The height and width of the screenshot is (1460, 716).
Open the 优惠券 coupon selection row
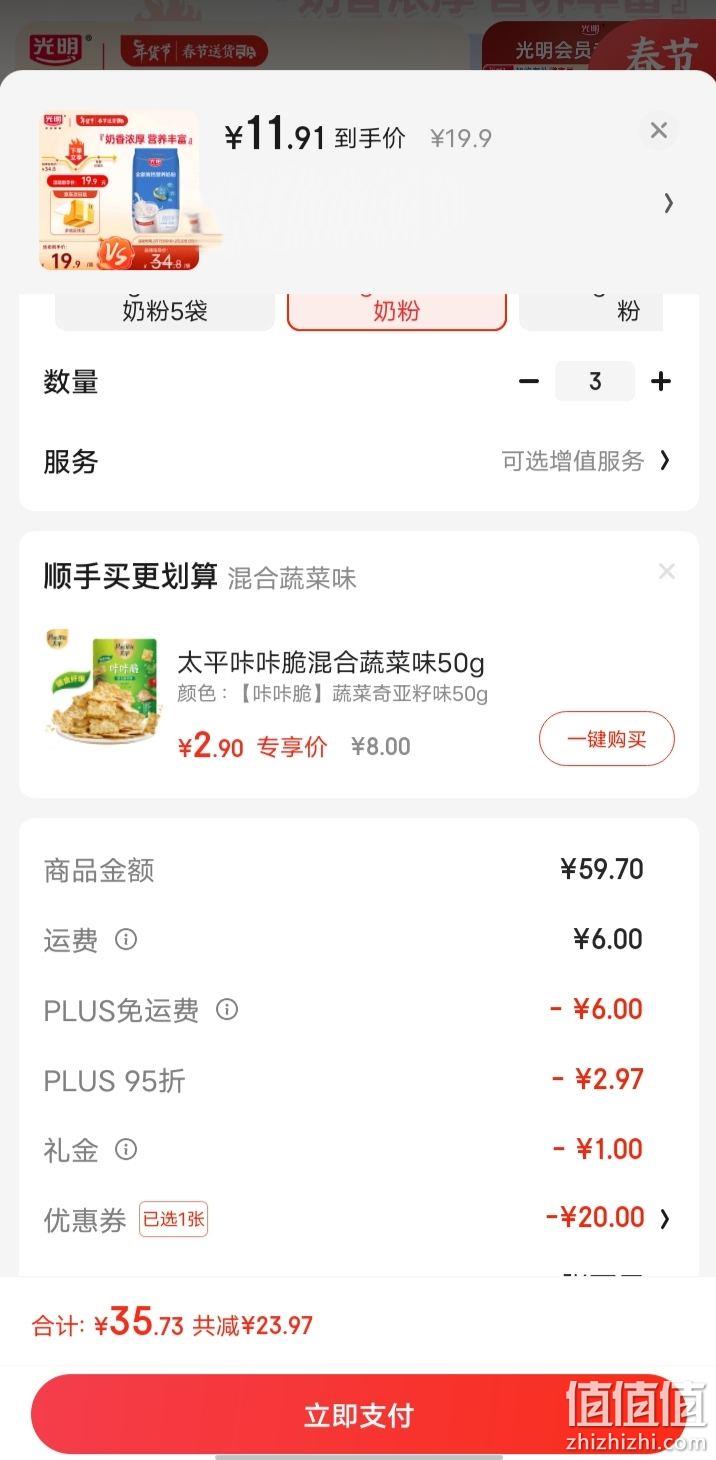click(358, 1218)
